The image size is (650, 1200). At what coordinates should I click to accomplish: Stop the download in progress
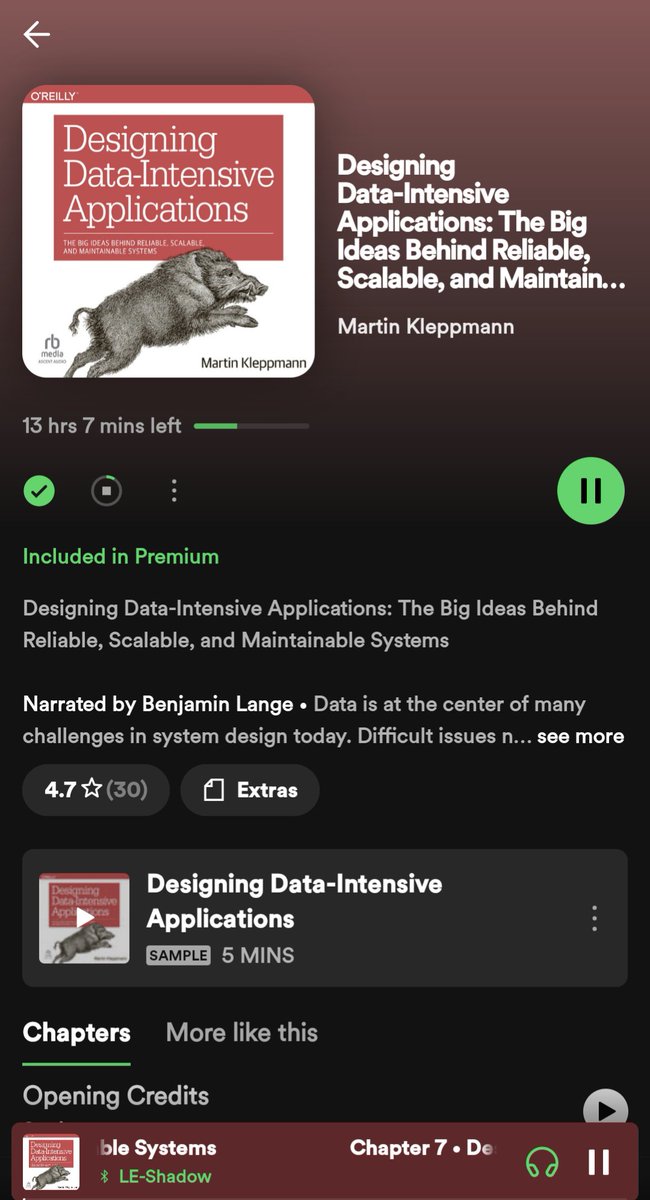tap(106, 491)
